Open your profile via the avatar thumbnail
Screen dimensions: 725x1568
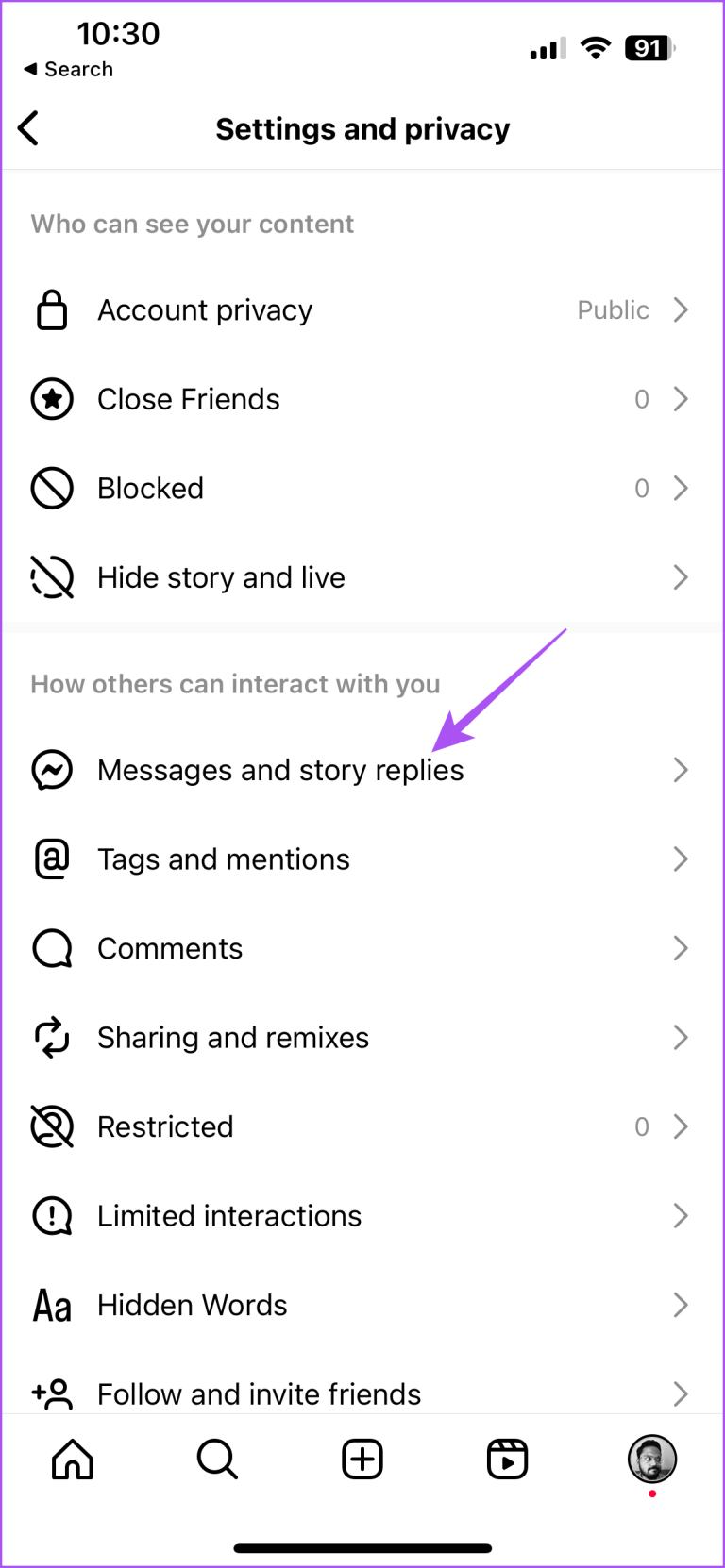click(652, 1459)
